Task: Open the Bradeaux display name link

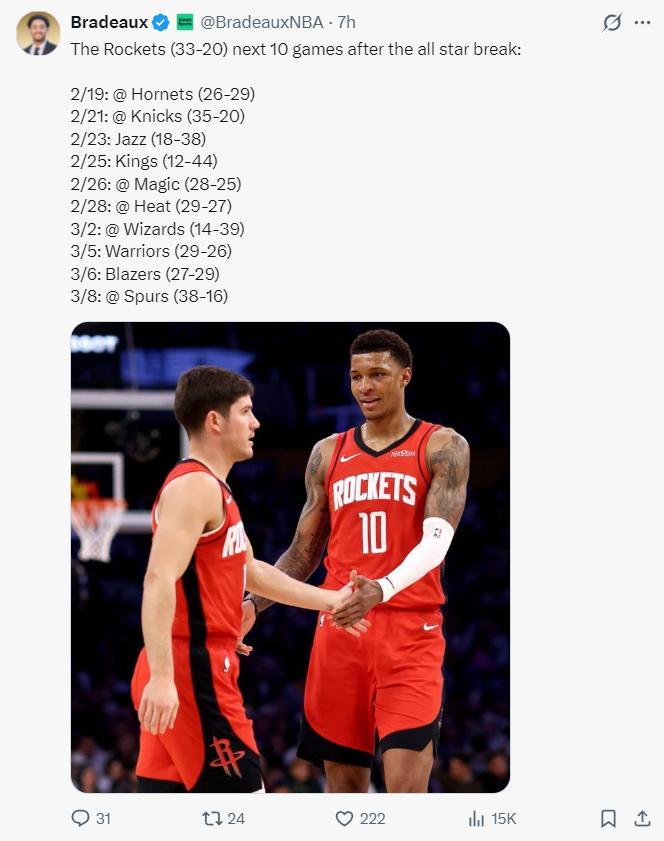Action: pyautogui.click(x=109, y=22)
